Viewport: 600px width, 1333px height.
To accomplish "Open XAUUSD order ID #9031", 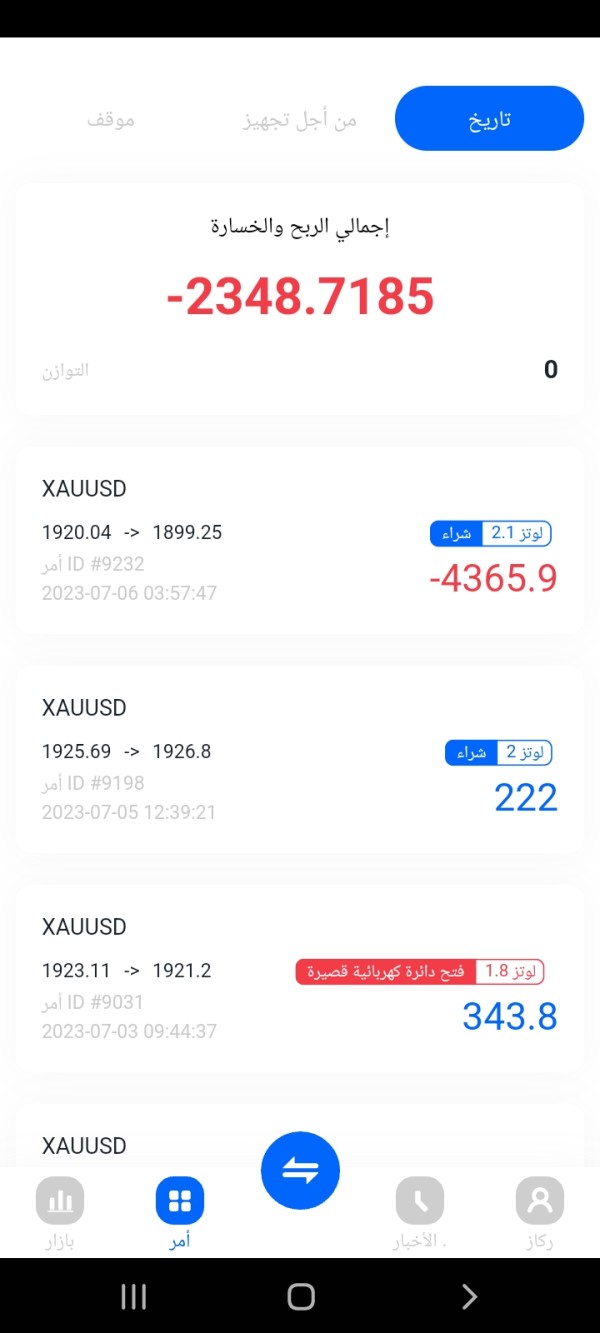I will coord(300,978).
